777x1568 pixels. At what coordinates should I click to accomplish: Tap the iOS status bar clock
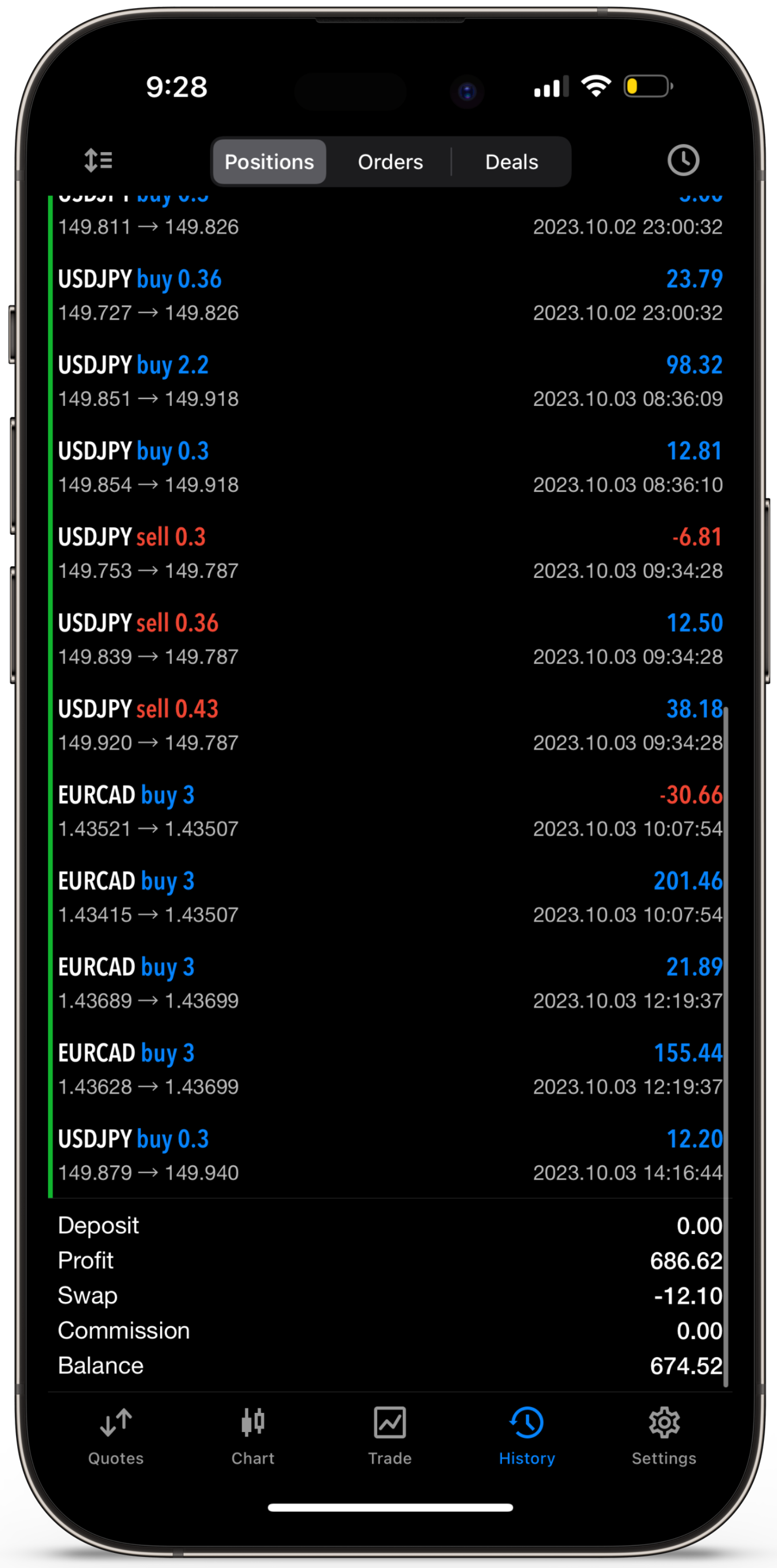click(x=176, y=88)
